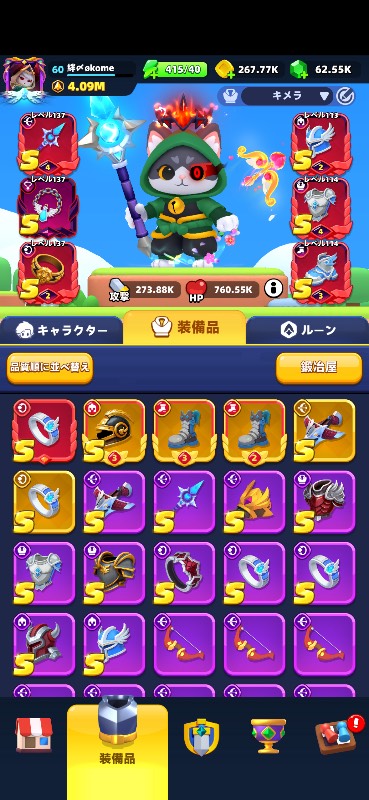This screenshot has width=369, height=800.
Task: Select the equipped winged helmet slot
Action: point(321,144)
